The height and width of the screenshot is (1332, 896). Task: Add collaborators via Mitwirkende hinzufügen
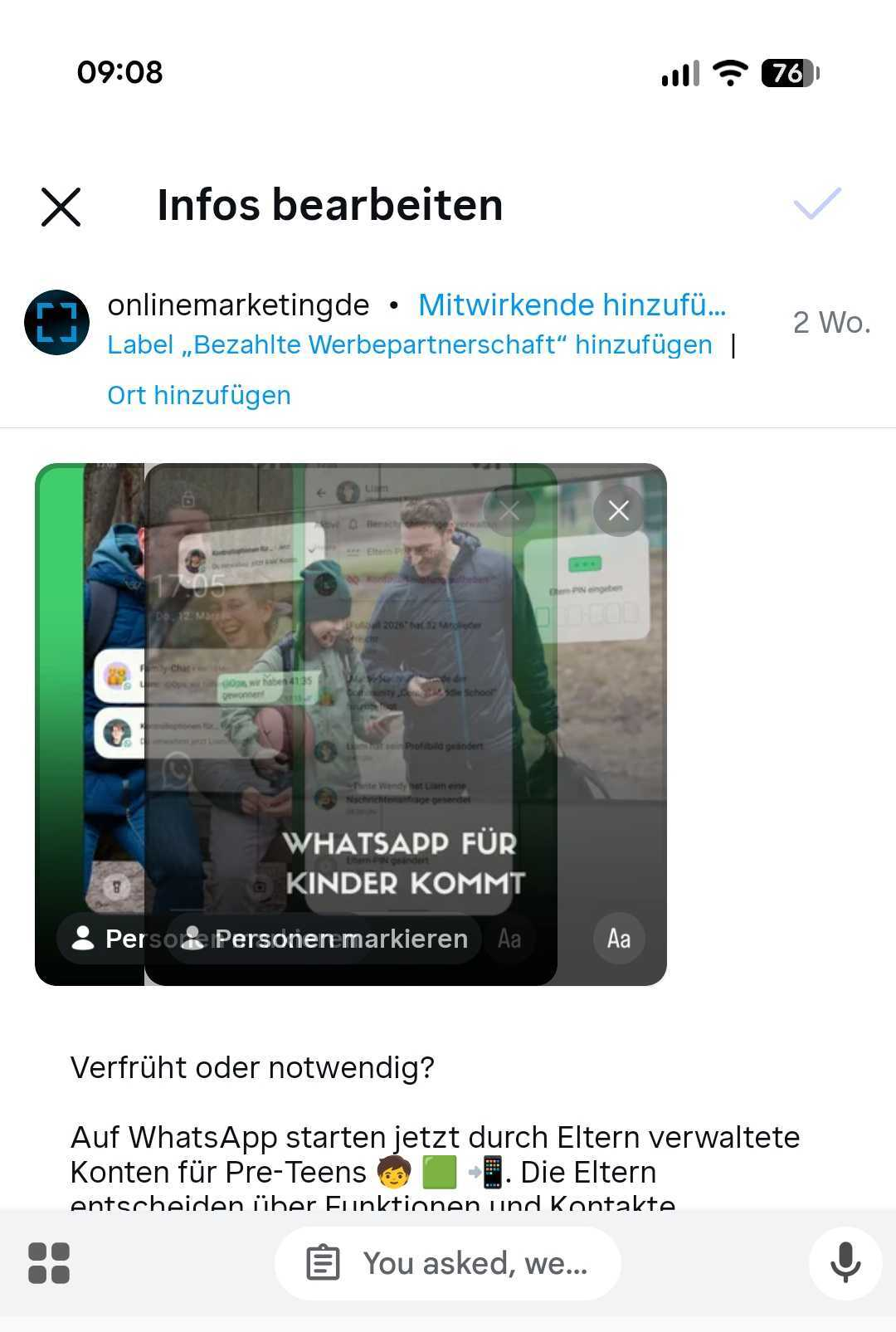[572, 305]
